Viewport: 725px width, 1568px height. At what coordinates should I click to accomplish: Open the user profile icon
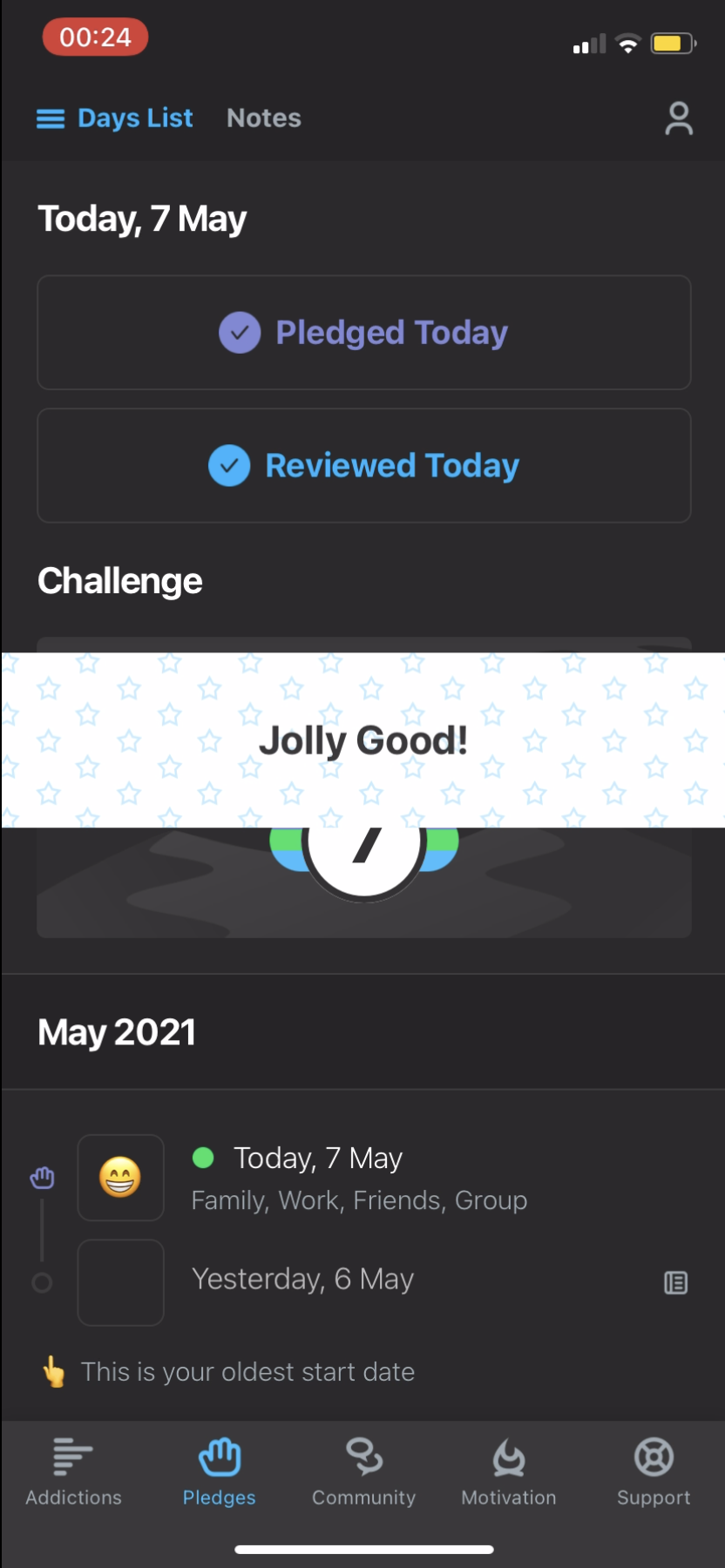[x=678, y=118]
